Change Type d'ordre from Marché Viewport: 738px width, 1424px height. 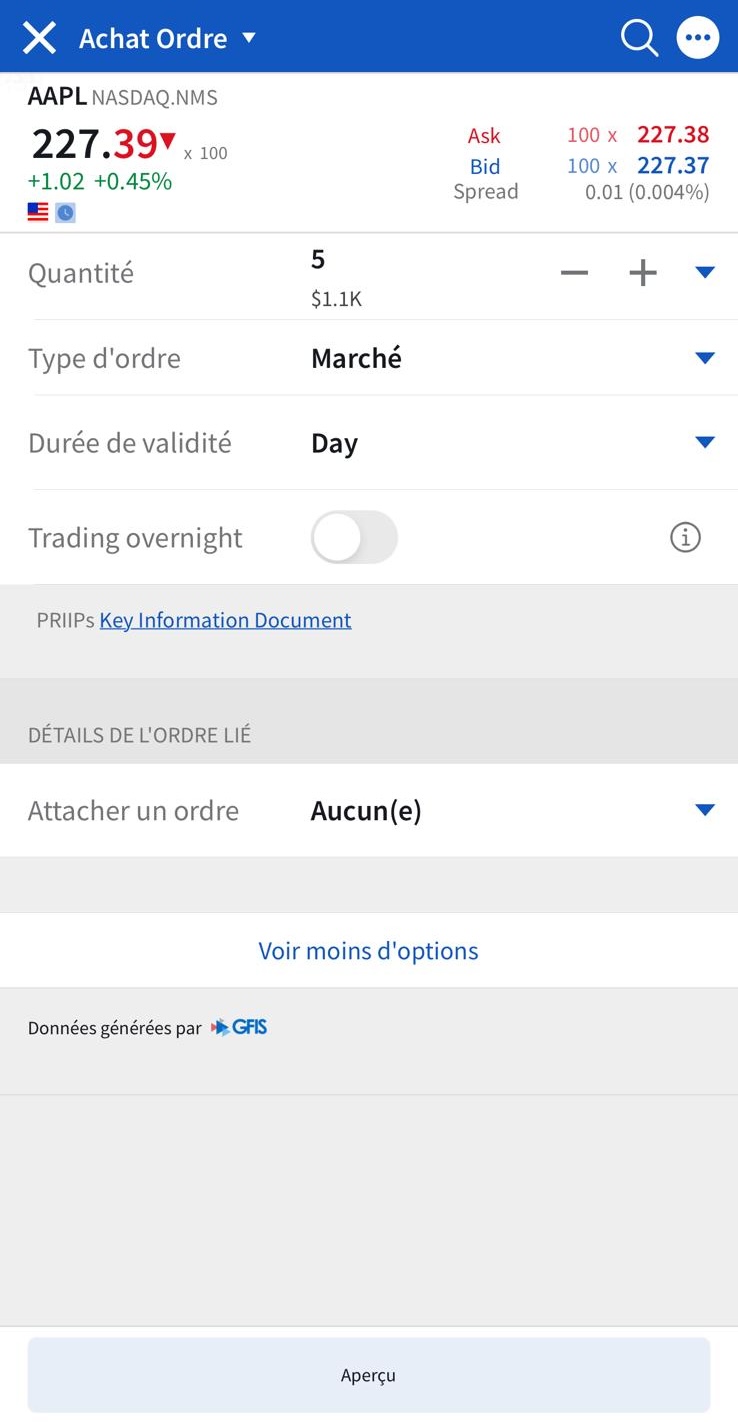(369, 358)
